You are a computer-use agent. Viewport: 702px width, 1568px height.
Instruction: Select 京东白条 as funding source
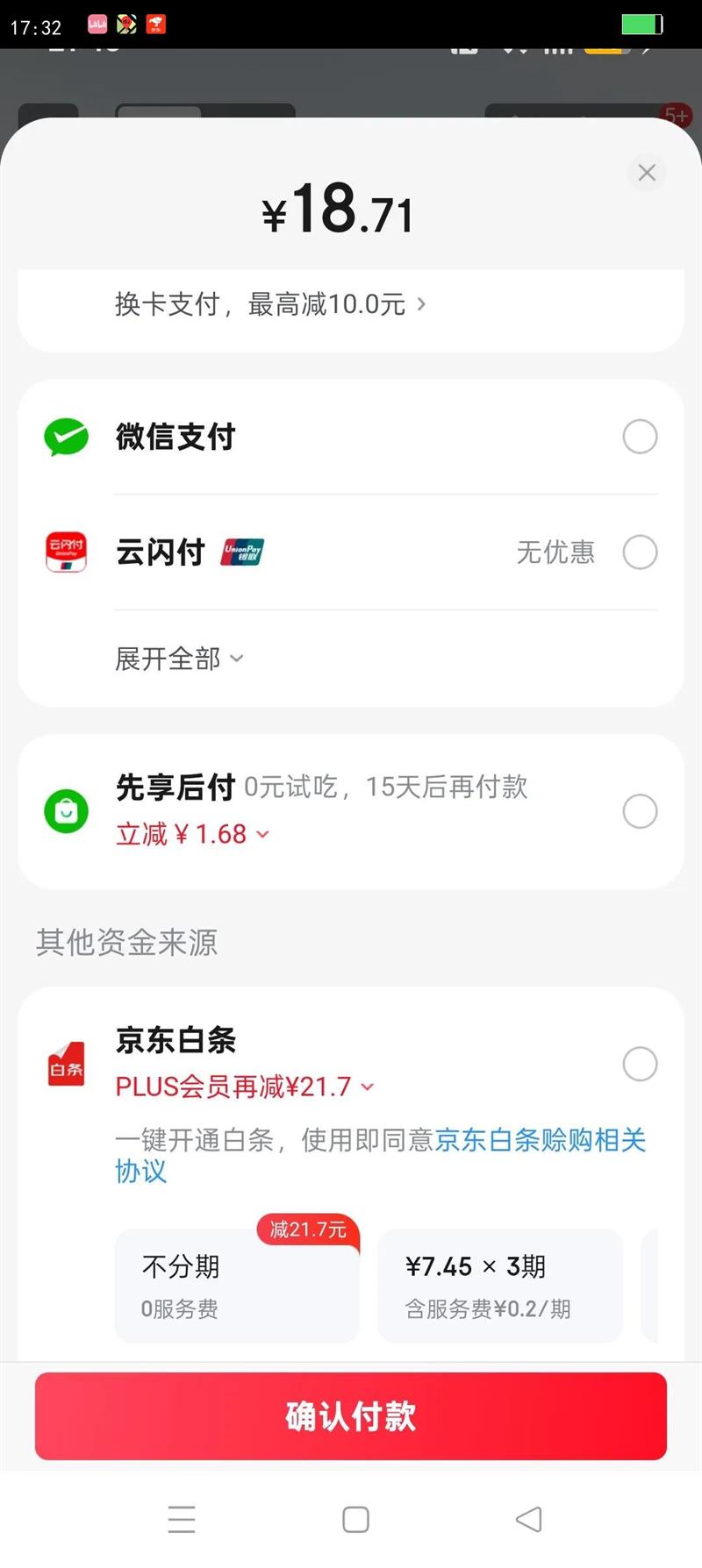[640, 1064]
